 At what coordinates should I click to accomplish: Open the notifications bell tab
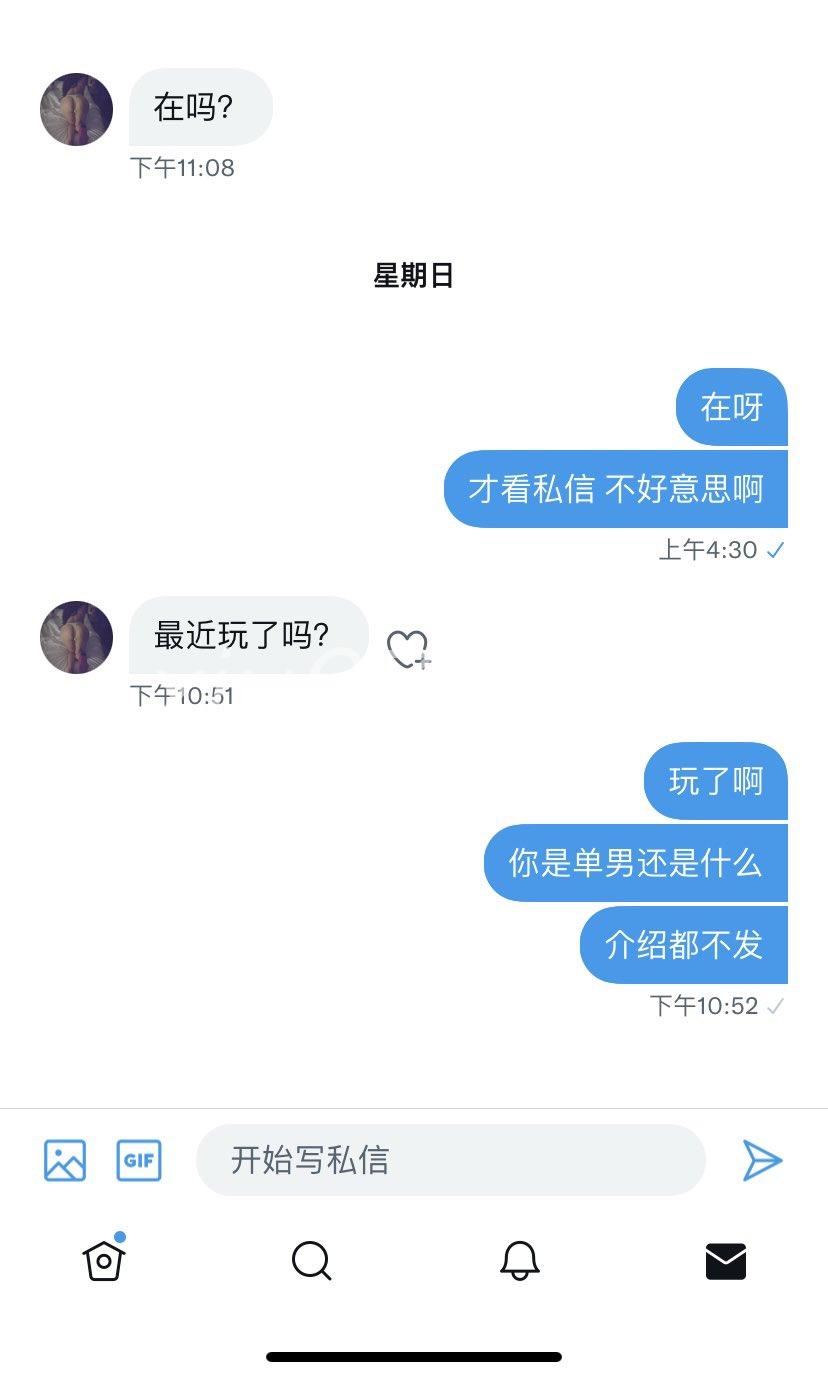click(x=519, y=1260)
